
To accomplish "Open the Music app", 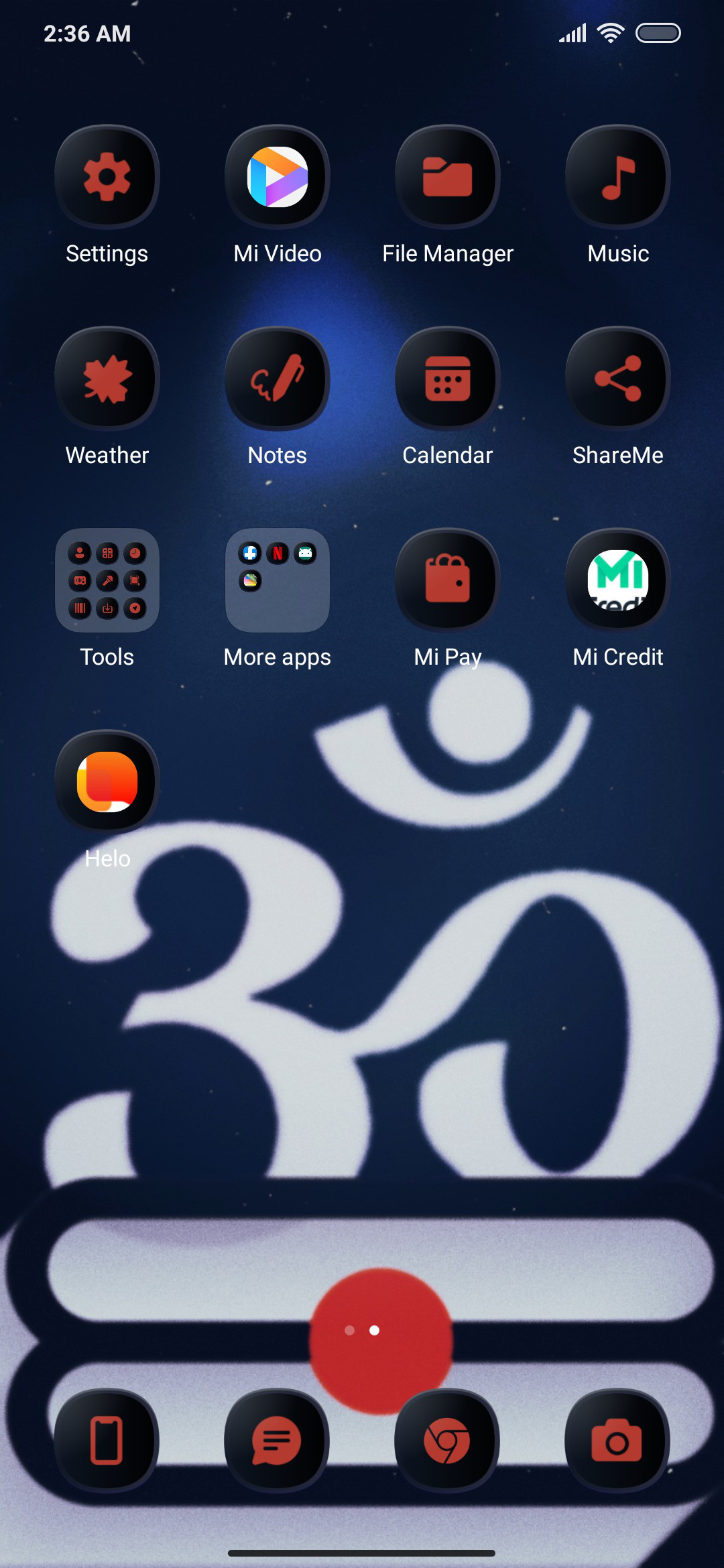I will (618, 178).
